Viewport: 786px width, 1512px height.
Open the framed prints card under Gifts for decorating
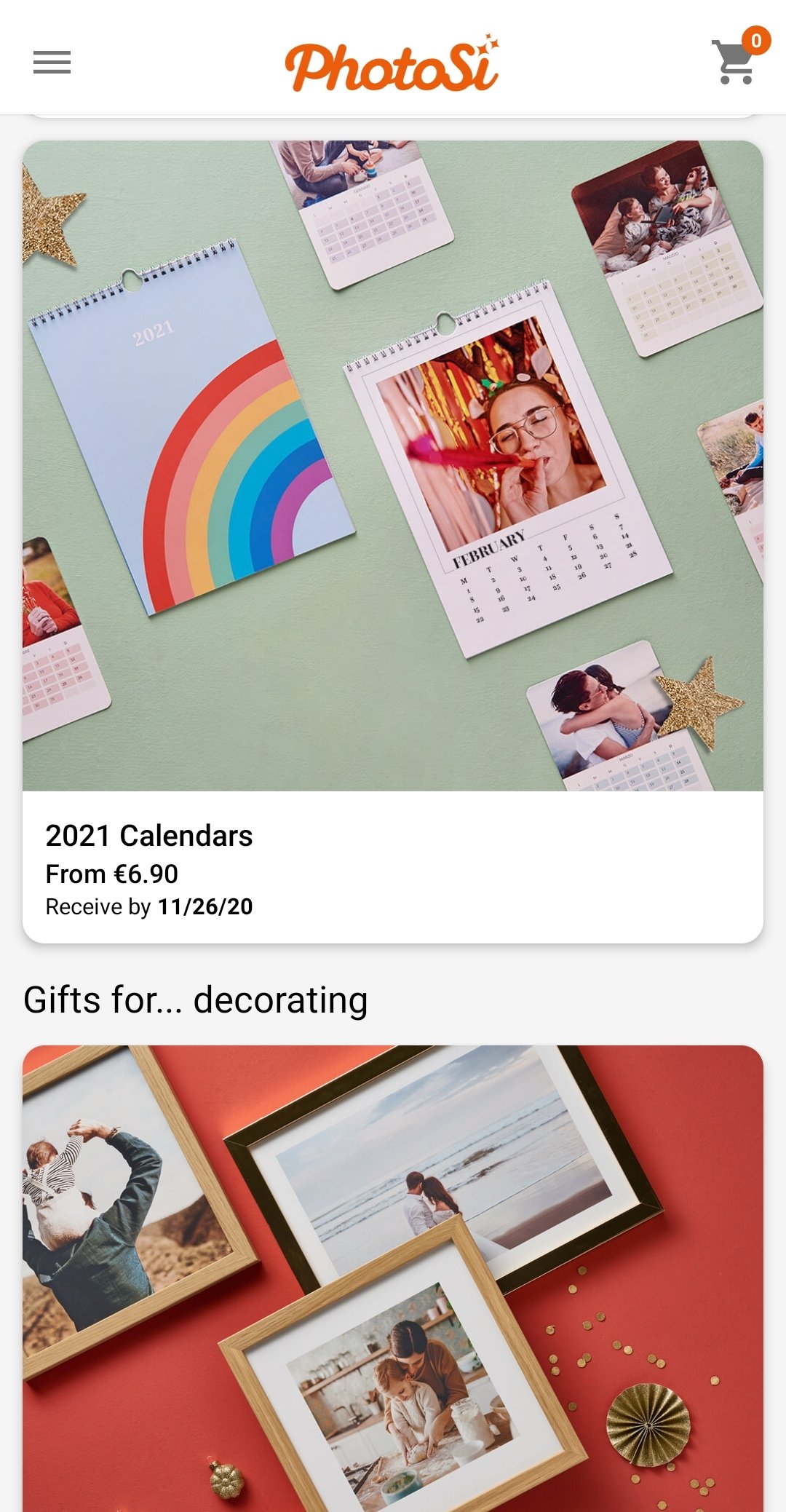[393, 1278]
